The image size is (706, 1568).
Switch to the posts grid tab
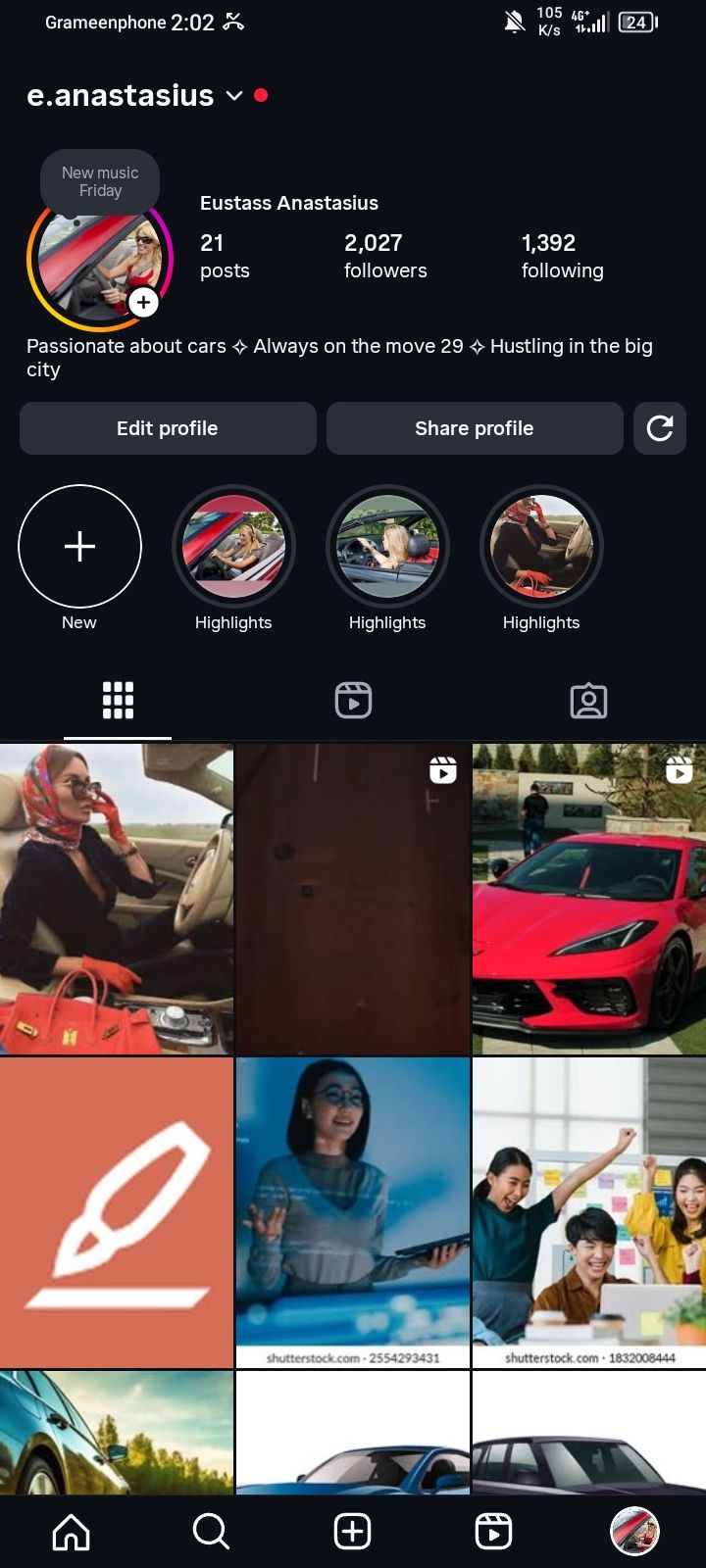(x=118, y=701)
